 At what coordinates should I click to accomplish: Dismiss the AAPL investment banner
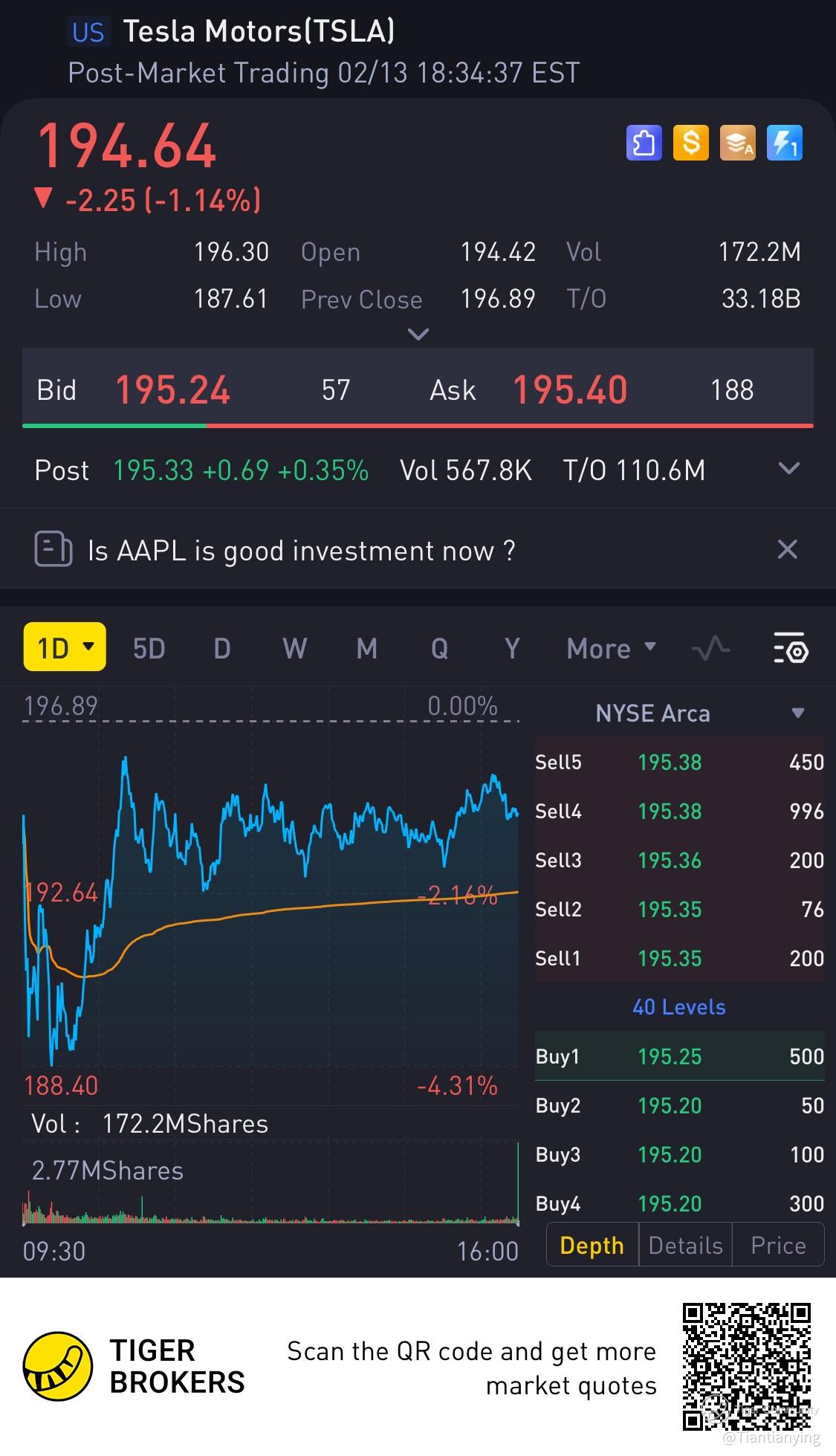[x=787, y=550]
